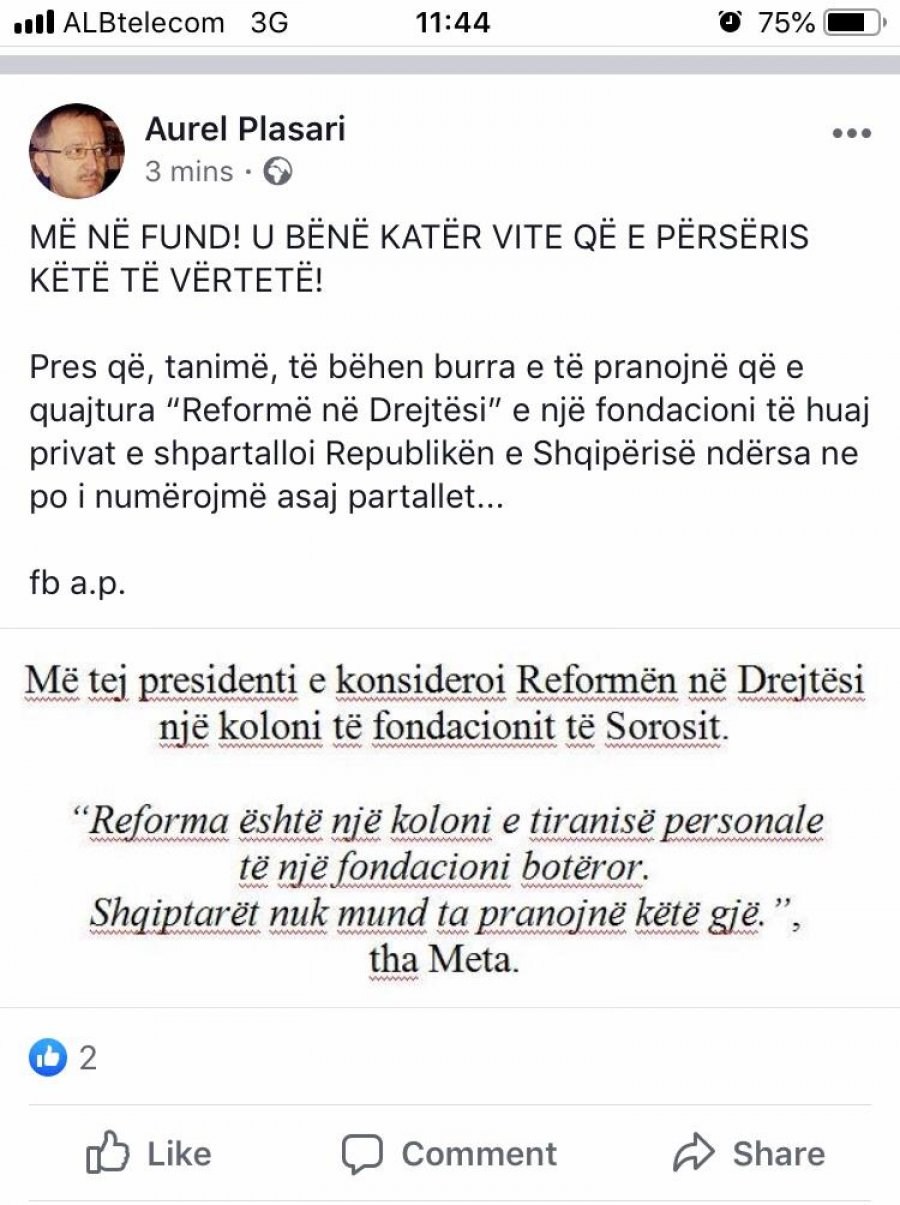The image size is (900, 1205).
Task: Share this post
Action: point(749,1153)
